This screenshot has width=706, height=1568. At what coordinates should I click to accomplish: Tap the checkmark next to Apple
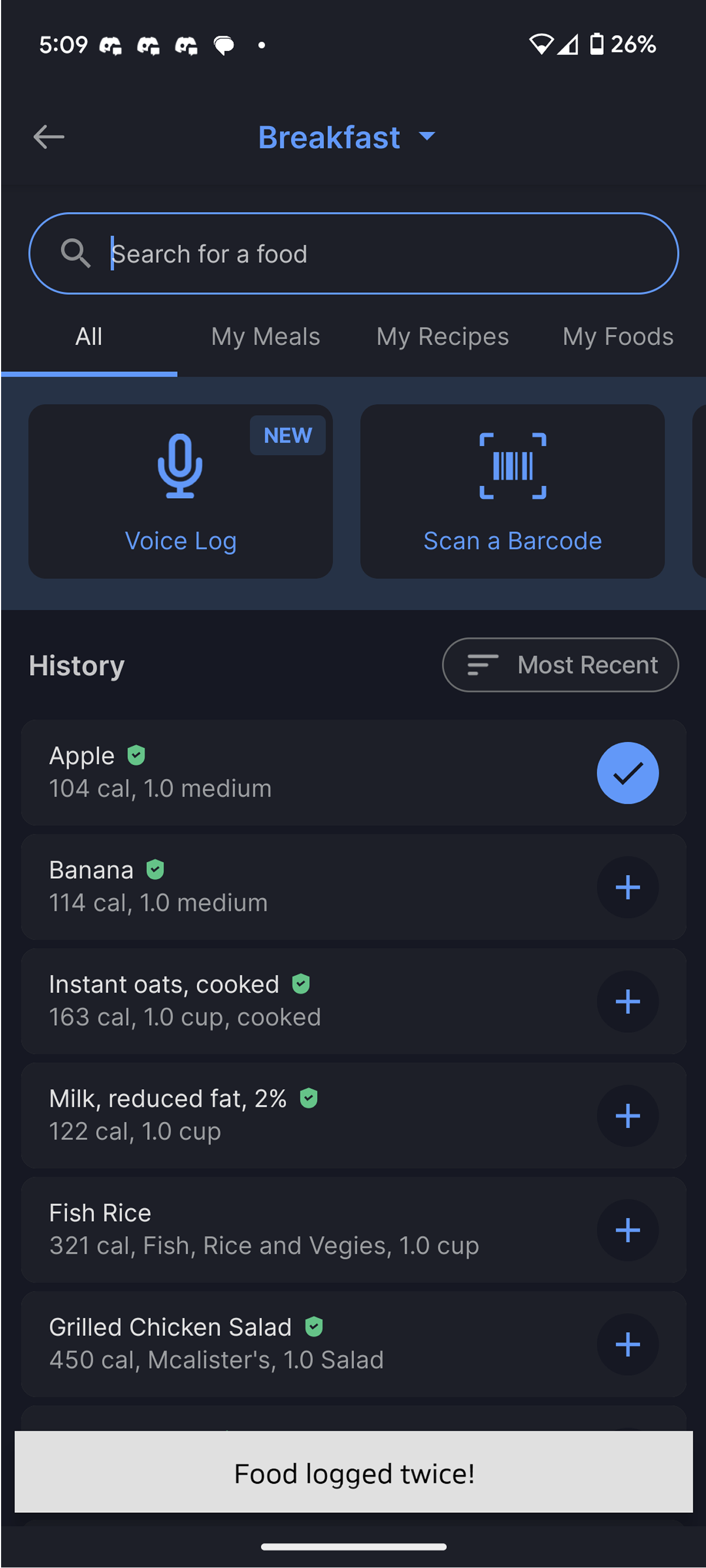tap(627, 773)
